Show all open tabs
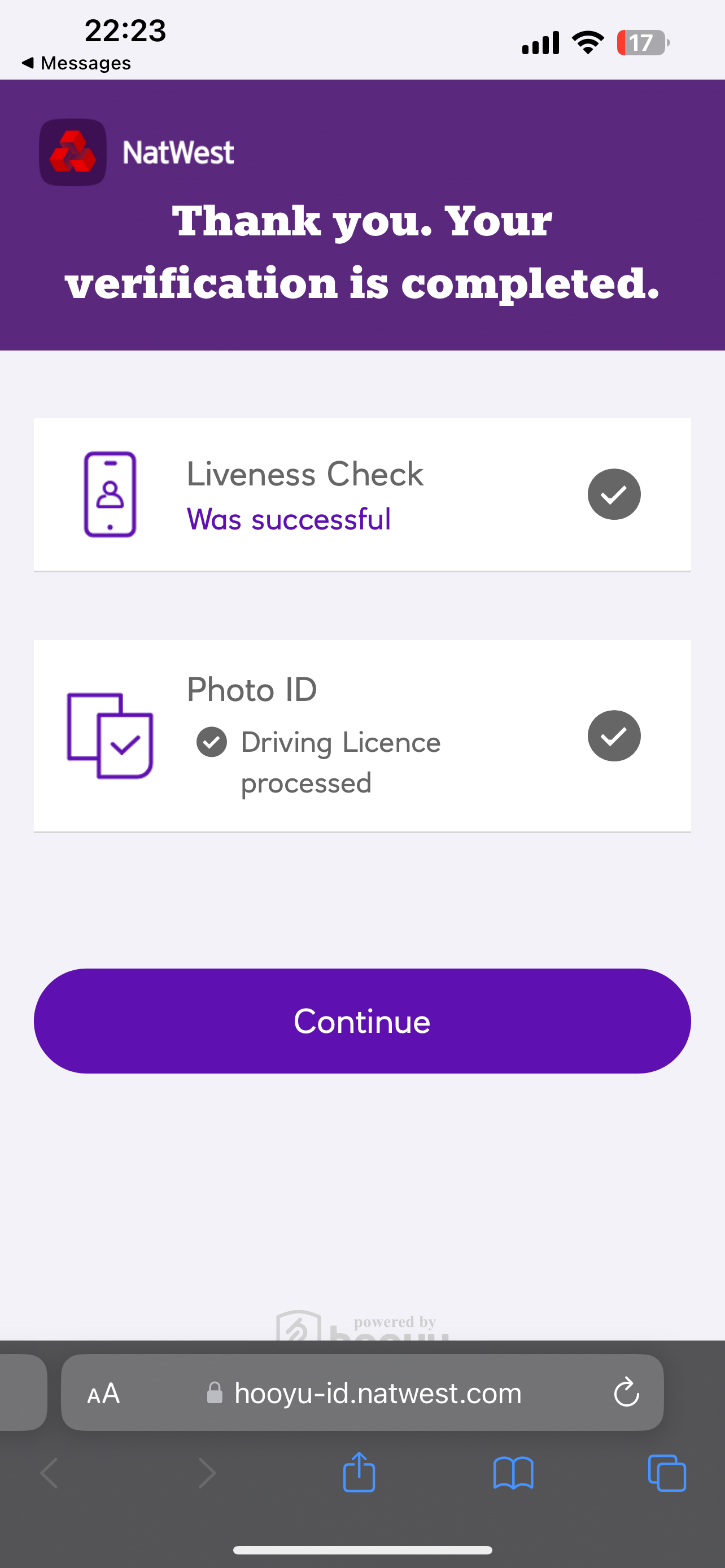 [x=667, y=1473]
